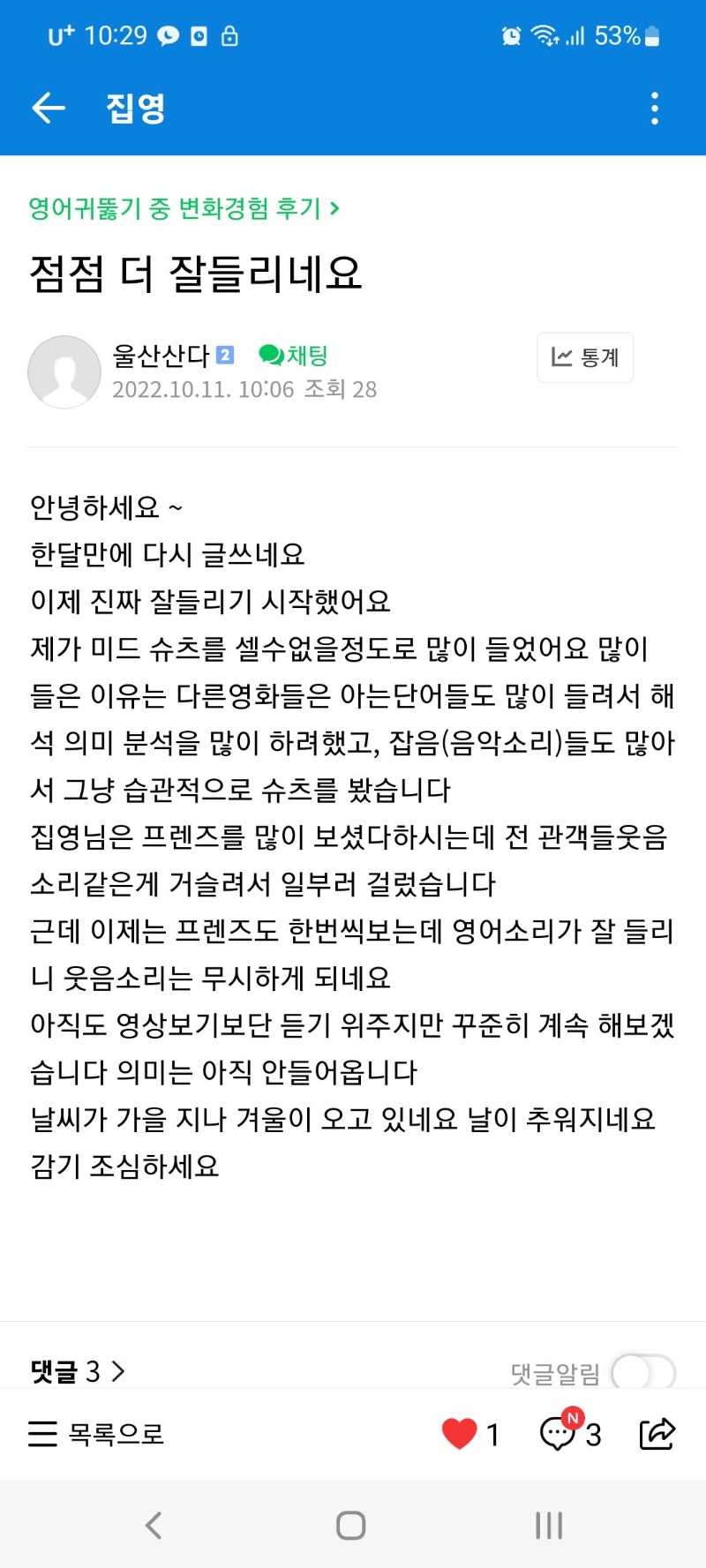Go back using the arrow icon
Screen dimensions: 706x1568
point(49,108)
